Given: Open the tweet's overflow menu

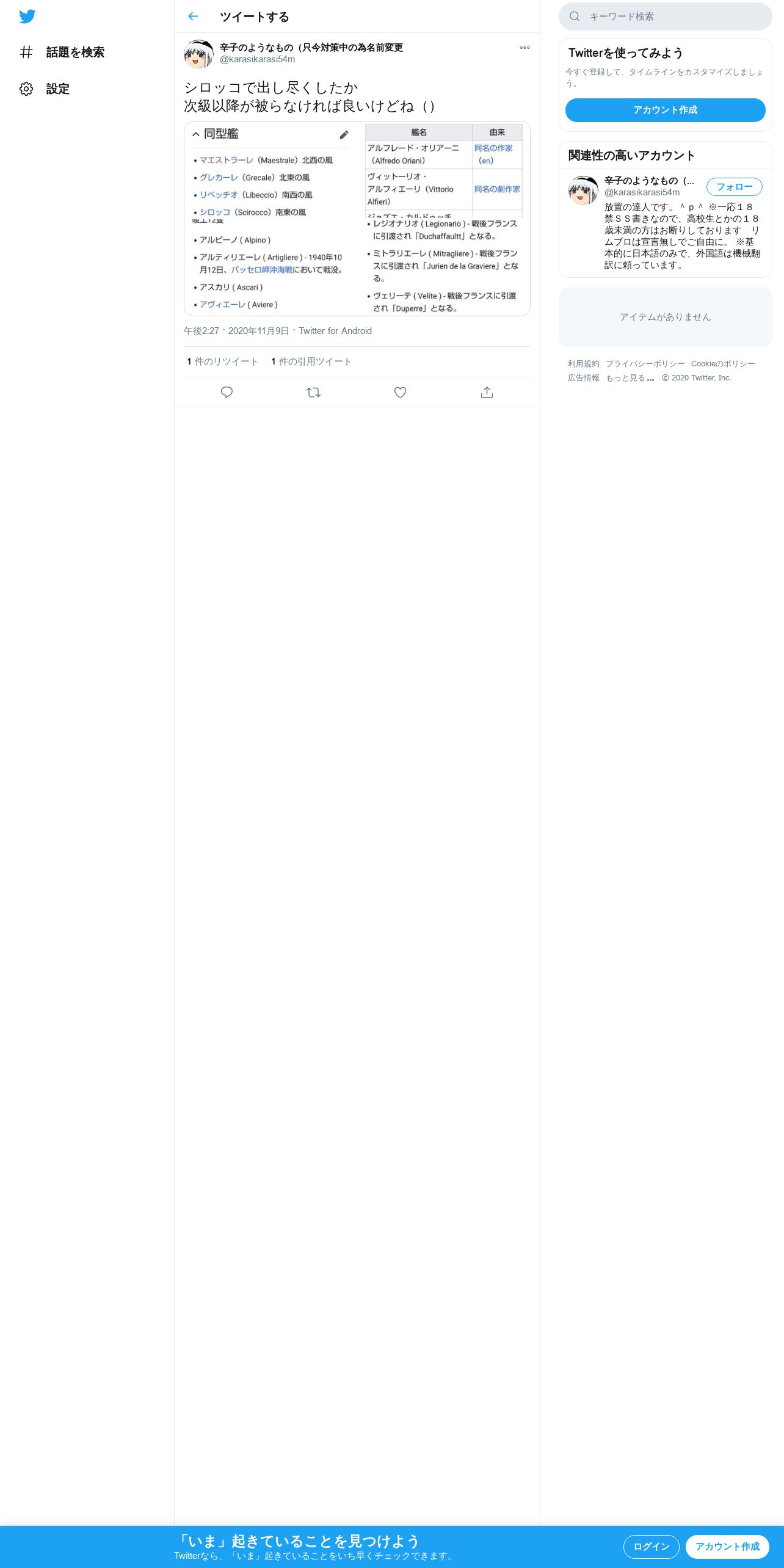Looking at the screenshot, I should point(524,48).
